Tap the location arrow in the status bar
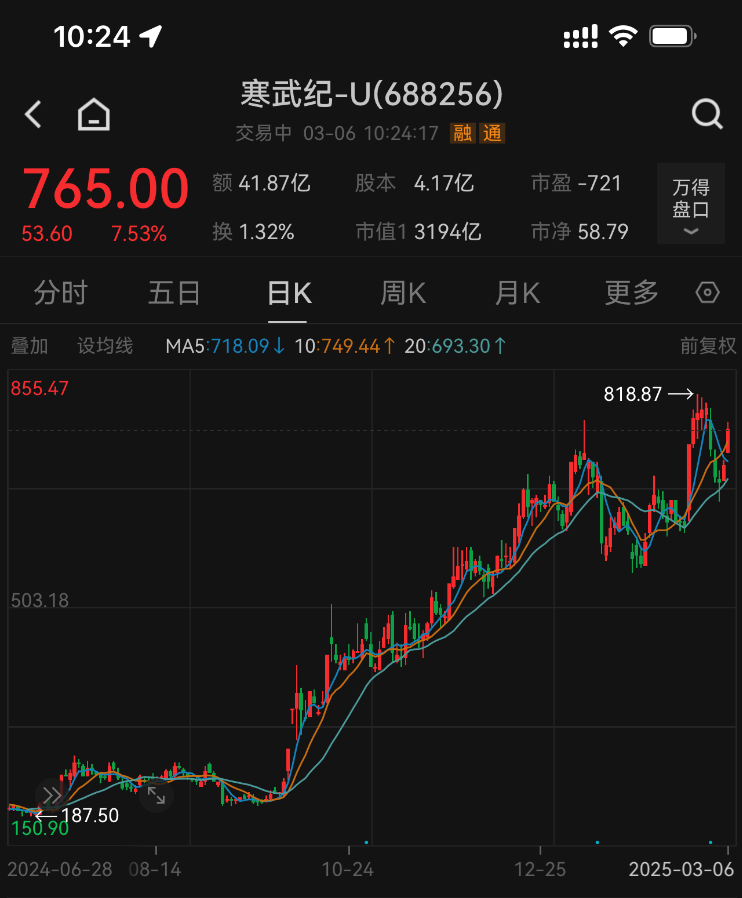Image resolution: width=742 pixels, height=898 pixels. tap(152, 33)
